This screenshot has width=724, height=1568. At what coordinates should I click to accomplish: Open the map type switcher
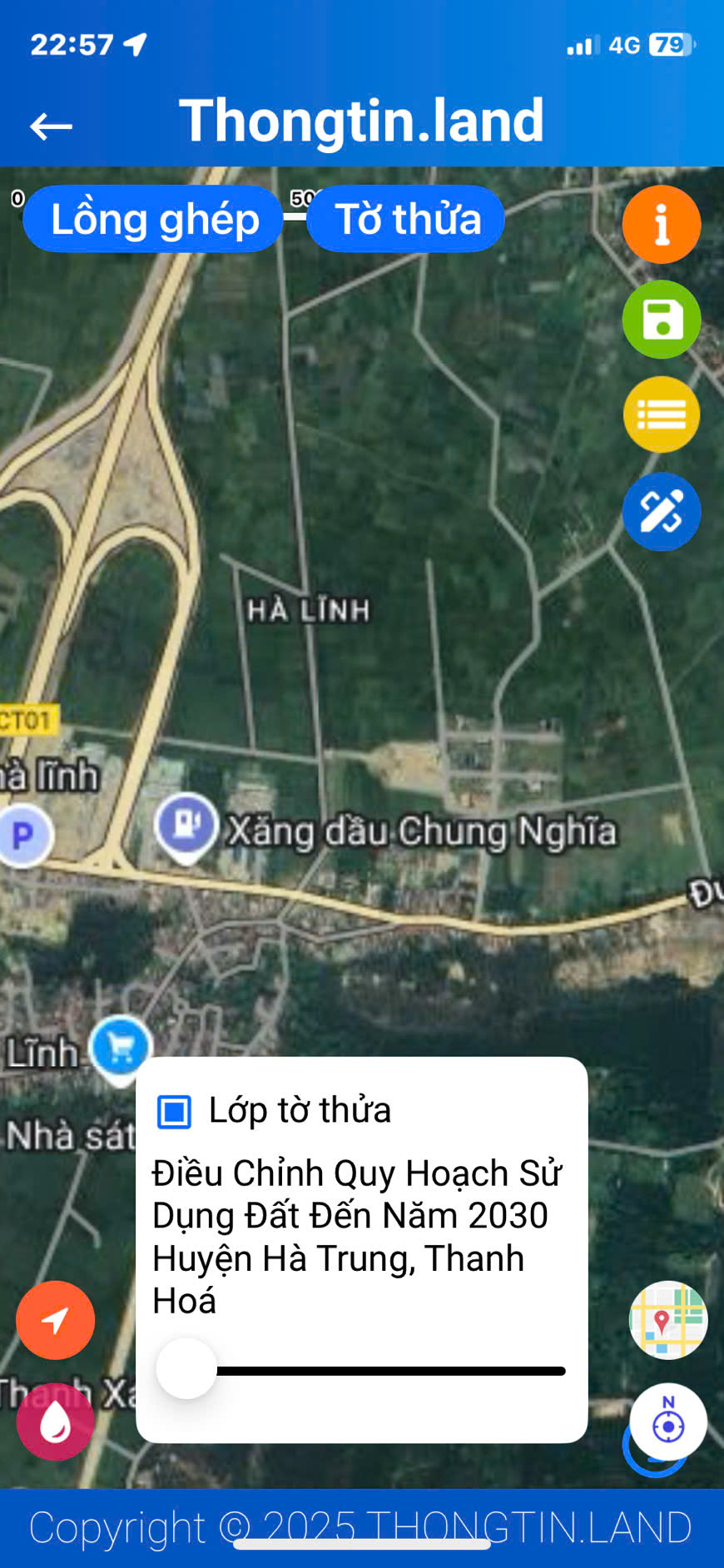[x=668, y=1320]
